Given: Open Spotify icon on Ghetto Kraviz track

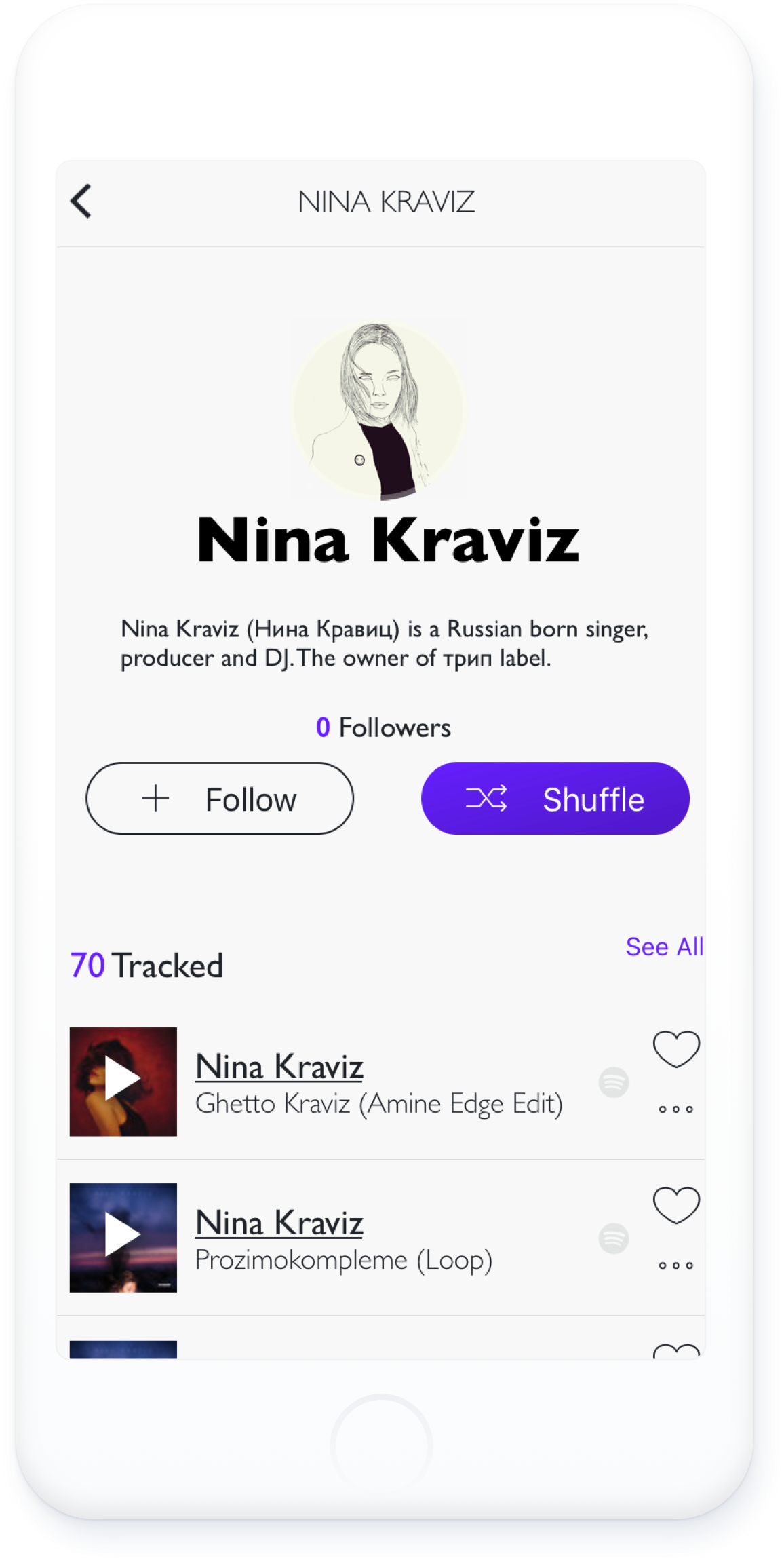Looking at the screenshot, I should [614, 1082].
